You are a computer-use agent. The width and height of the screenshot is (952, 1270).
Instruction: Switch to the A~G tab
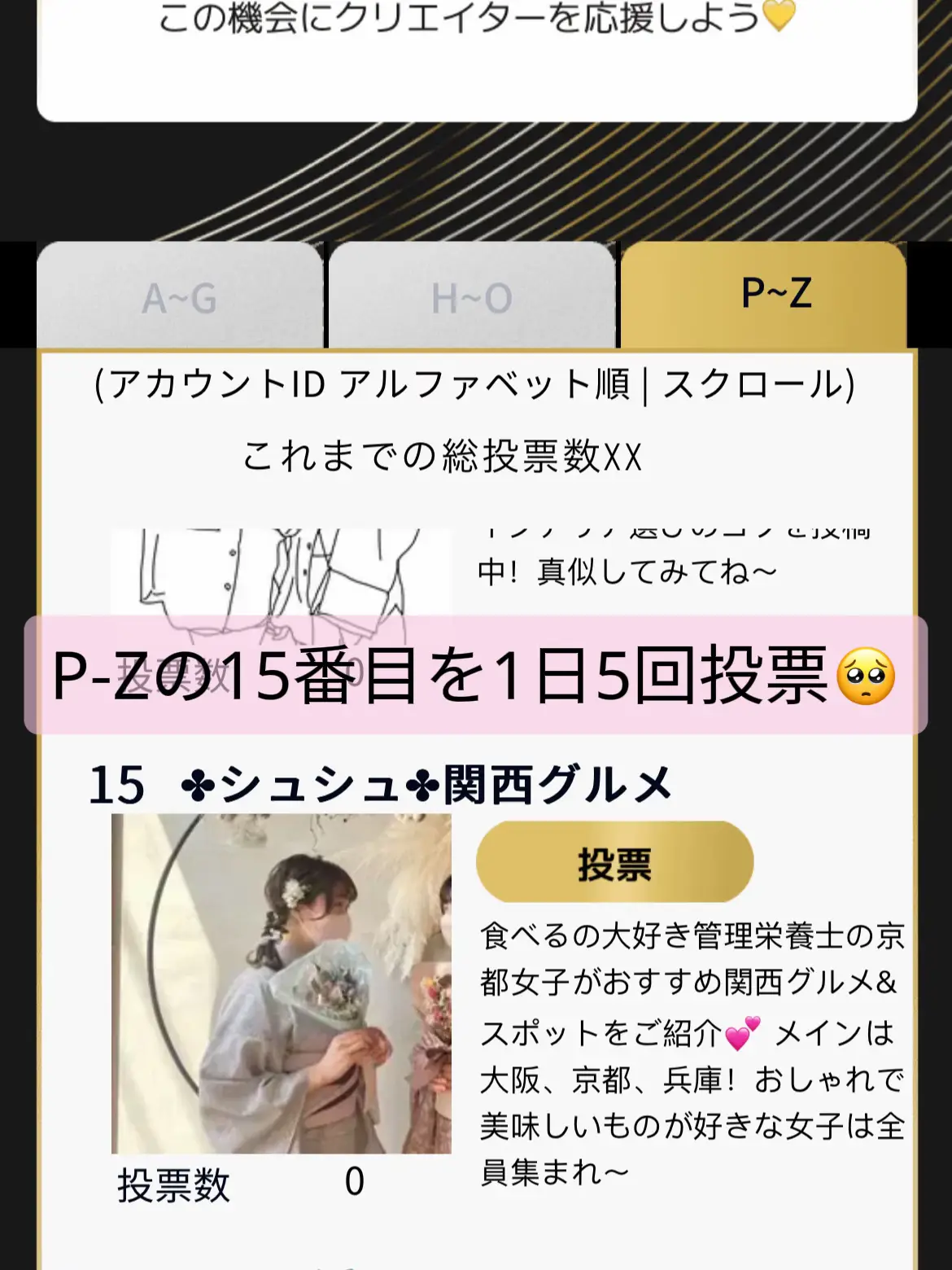click(x=180, y=297)
